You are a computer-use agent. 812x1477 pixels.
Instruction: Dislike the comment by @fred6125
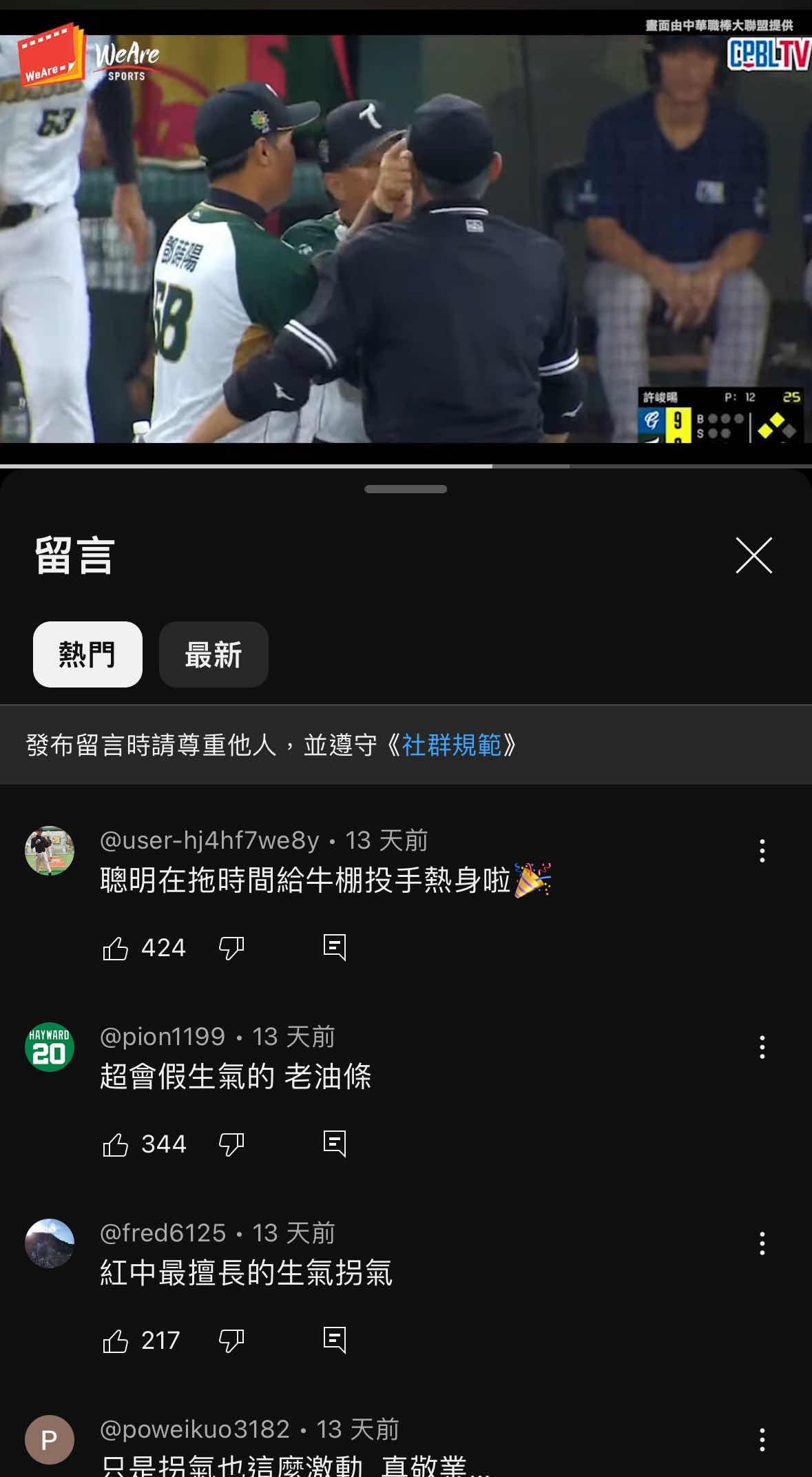(x=231, y=1341)
